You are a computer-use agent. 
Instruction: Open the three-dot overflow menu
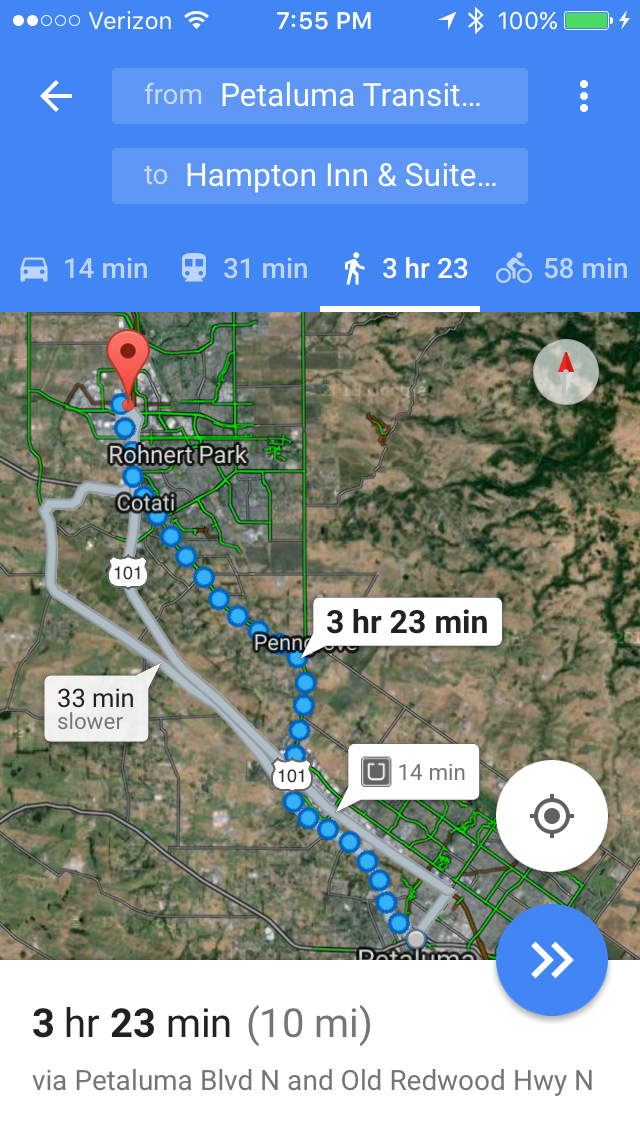pos(584,96)
